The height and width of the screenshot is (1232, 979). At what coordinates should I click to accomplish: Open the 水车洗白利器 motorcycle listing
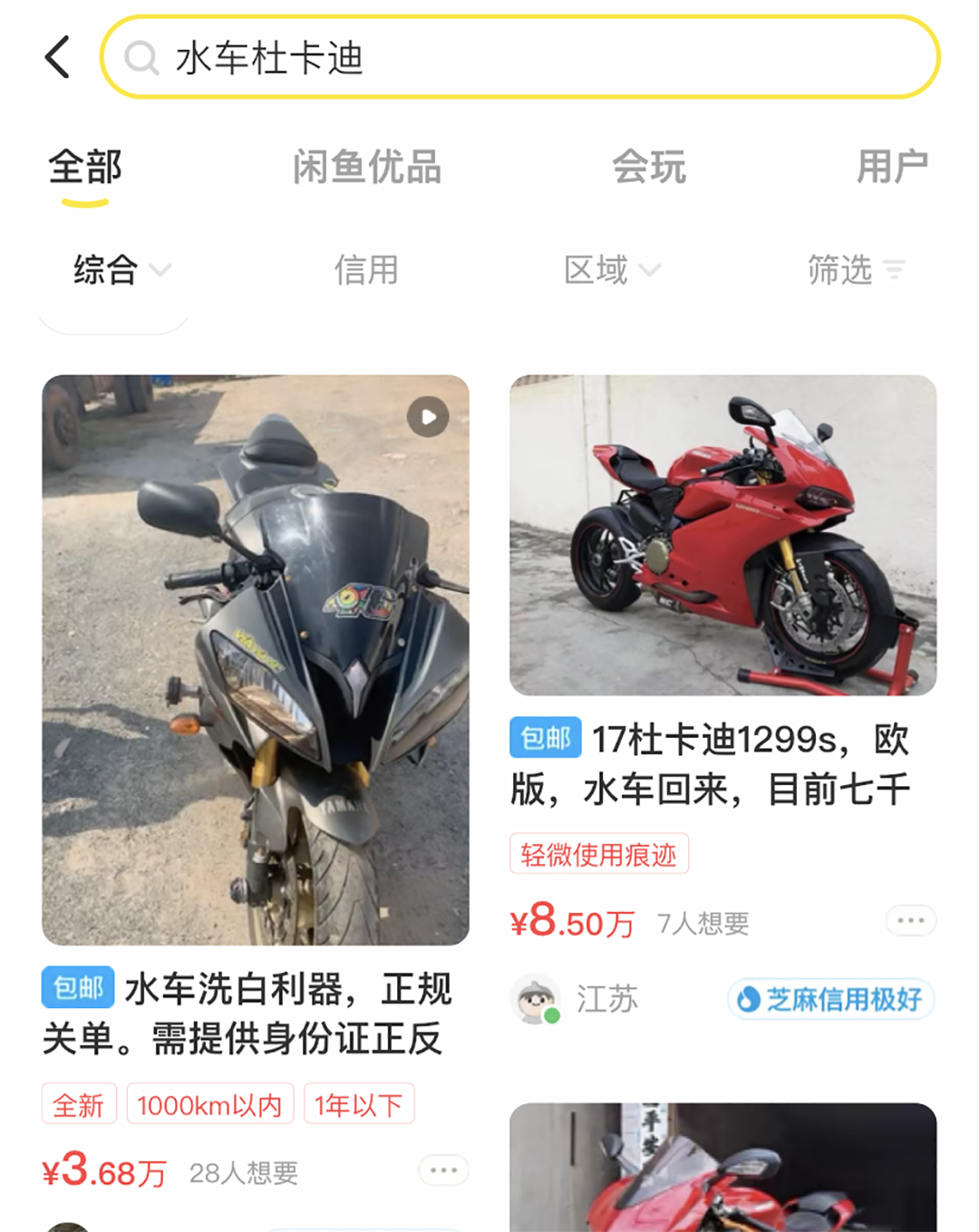click(256, 660)
